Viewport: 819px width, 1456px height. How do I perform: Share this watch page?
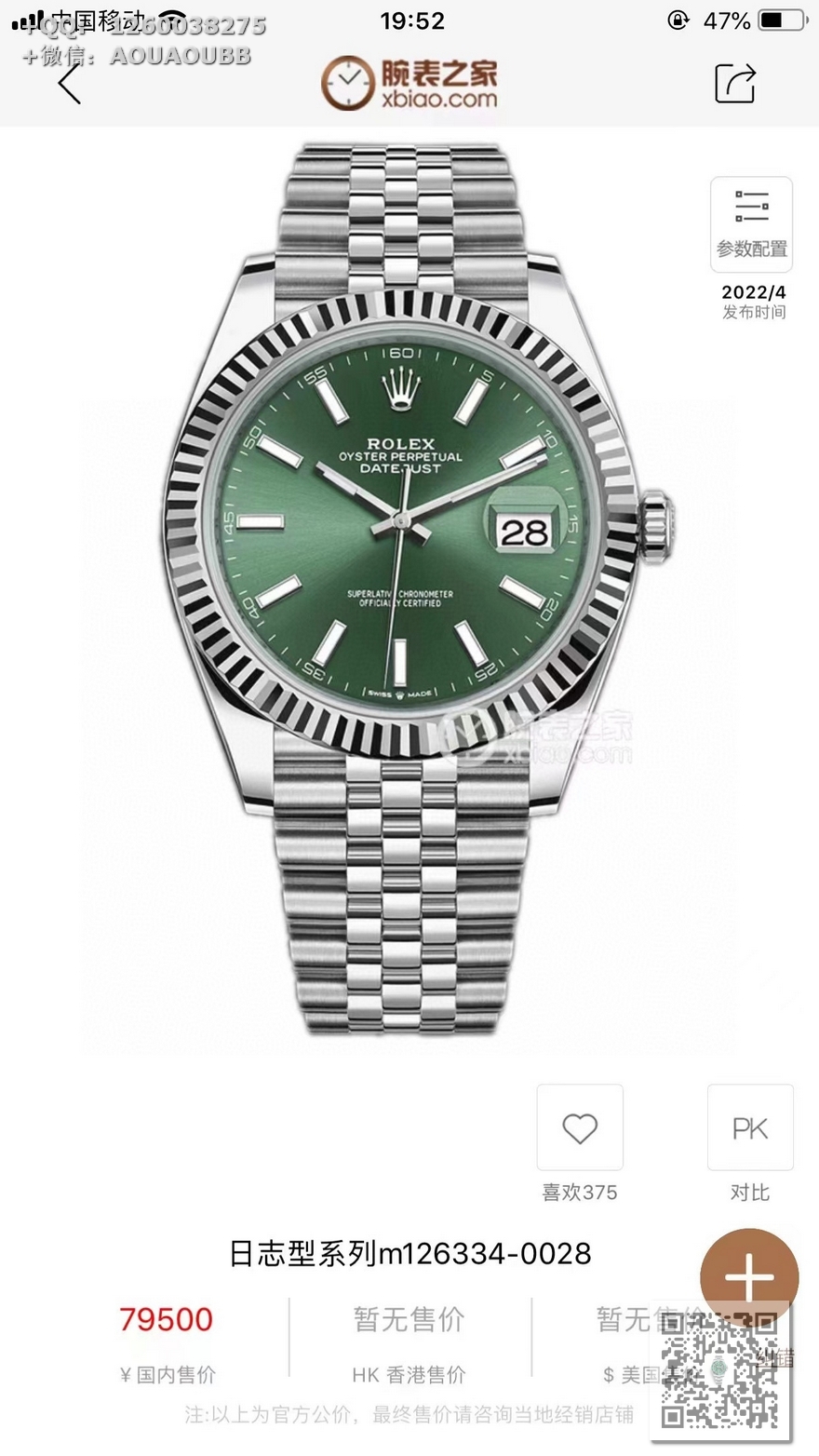[x=734, y=83]
